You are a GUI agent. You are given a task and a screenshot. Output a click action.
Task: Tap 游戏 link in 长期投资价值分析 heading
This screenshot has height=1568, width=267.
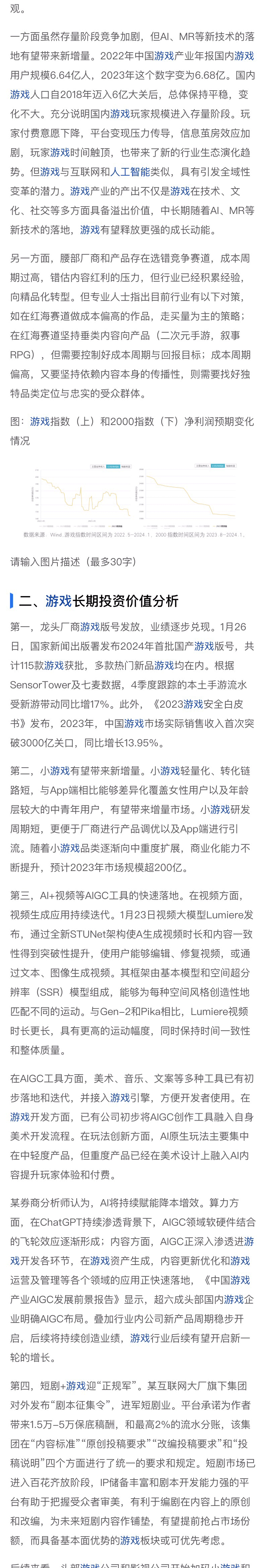coord(58,601)
